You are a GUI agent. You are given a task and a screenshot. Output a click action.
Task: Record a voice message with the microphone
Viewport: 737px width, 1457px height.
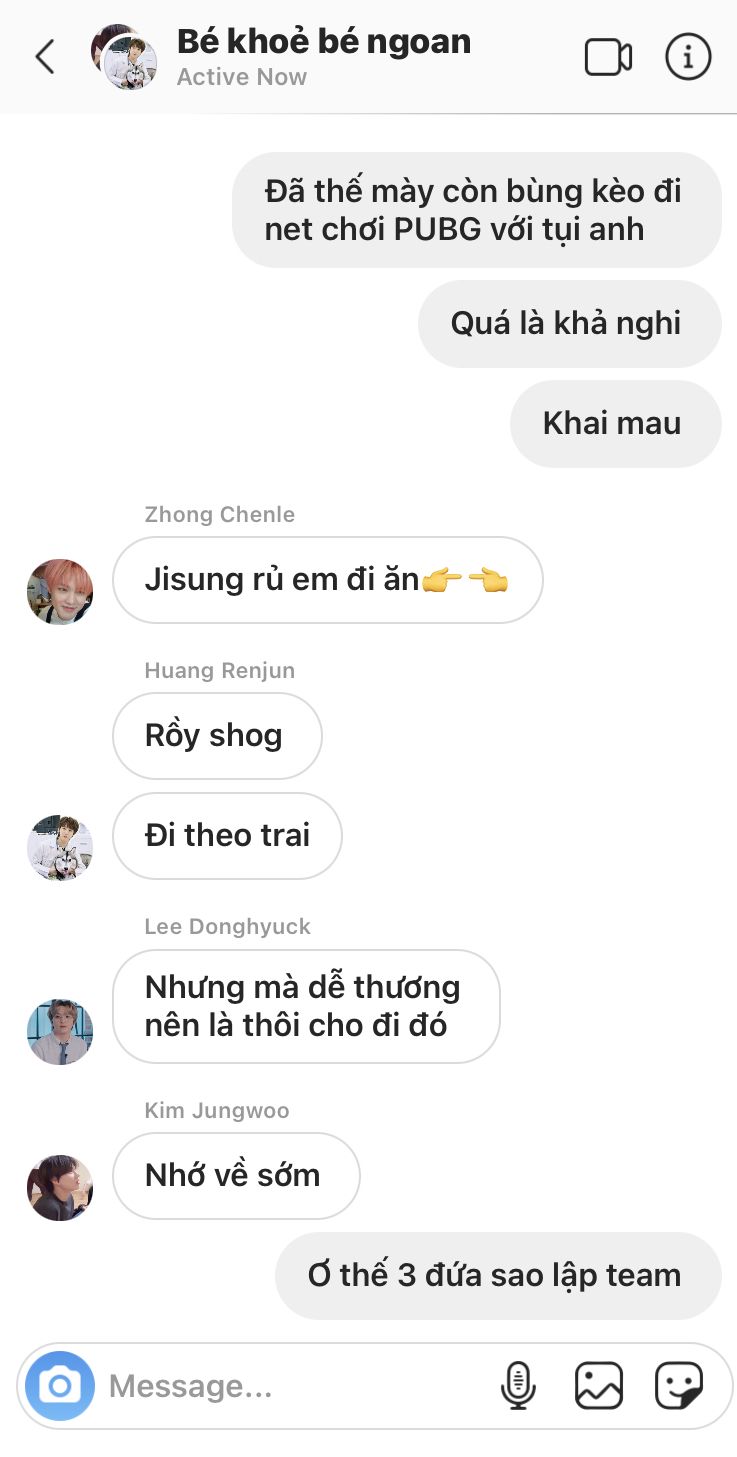[x=518, y=1386]
